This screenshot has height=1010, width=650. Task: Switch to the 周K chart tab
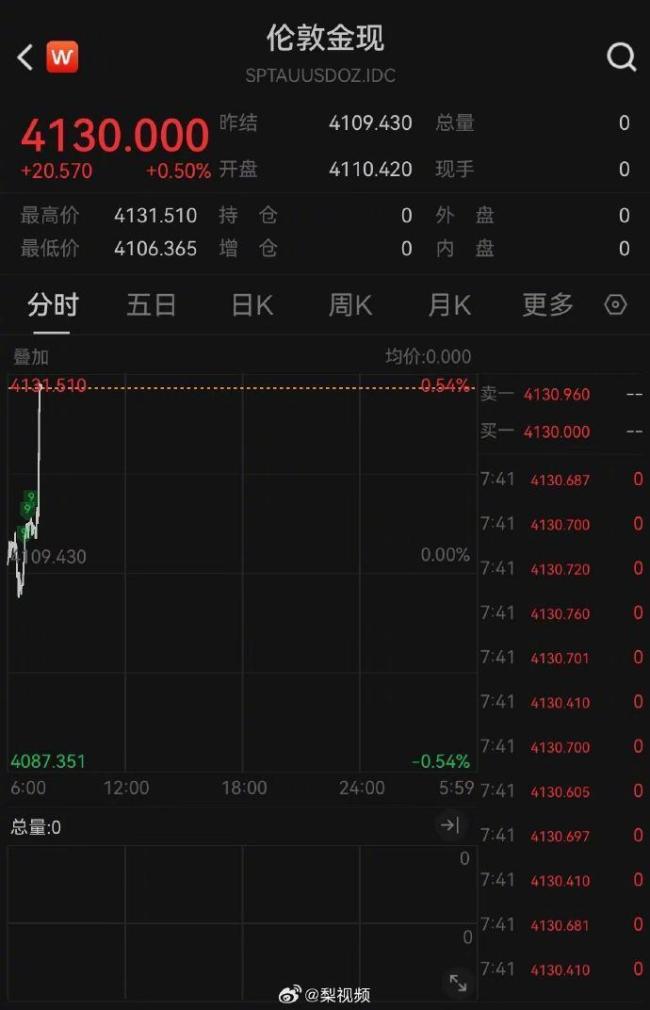click(x=350, y=305)
